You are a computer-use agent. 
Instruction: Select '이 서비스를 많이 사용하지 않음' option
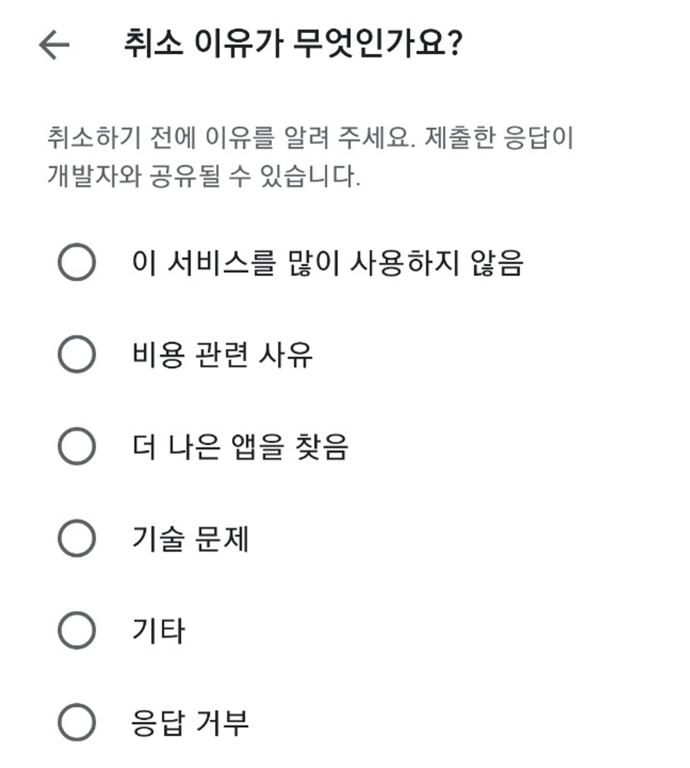77,263
